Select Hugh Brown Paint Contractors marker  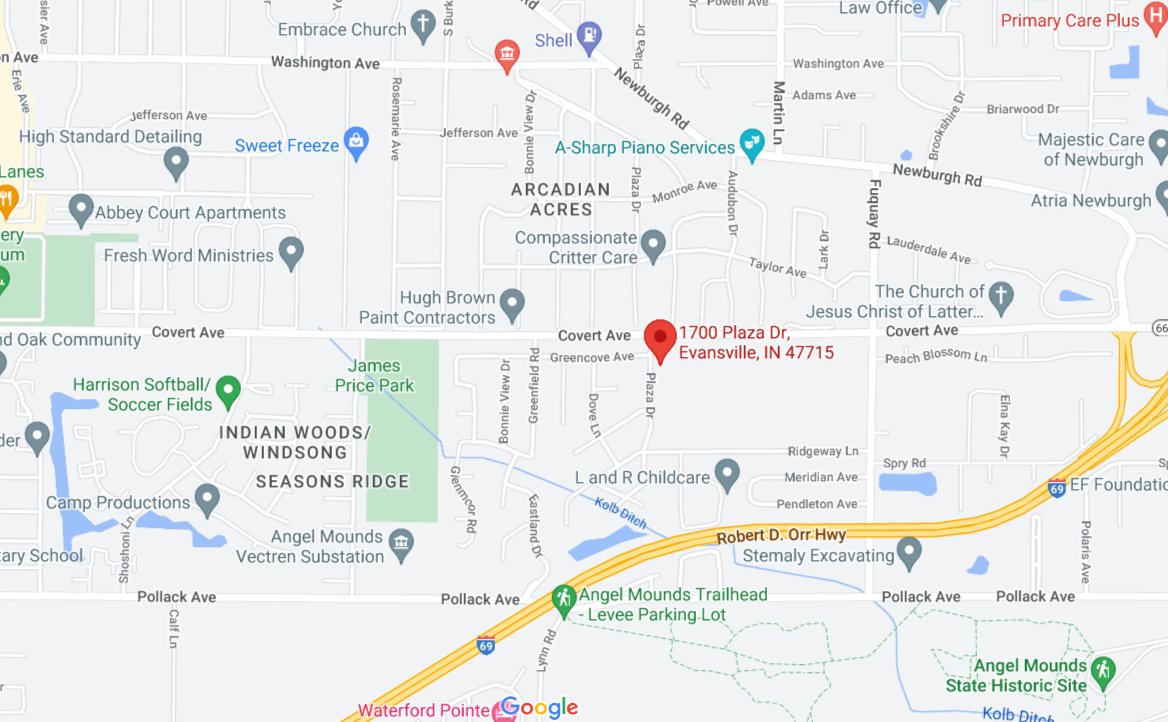[512, 303]
